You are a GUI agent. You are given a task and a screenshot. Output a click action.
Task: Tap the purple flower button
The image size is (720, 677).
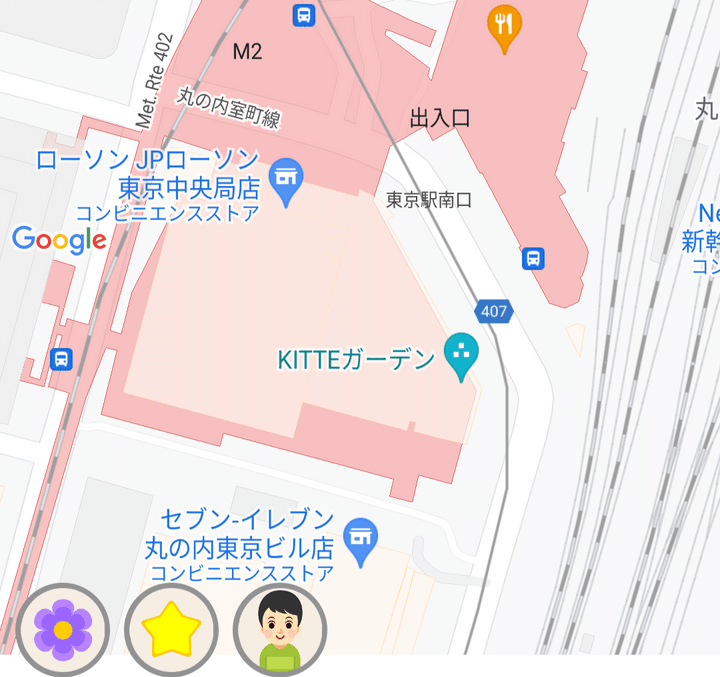(x=62, y=629)
